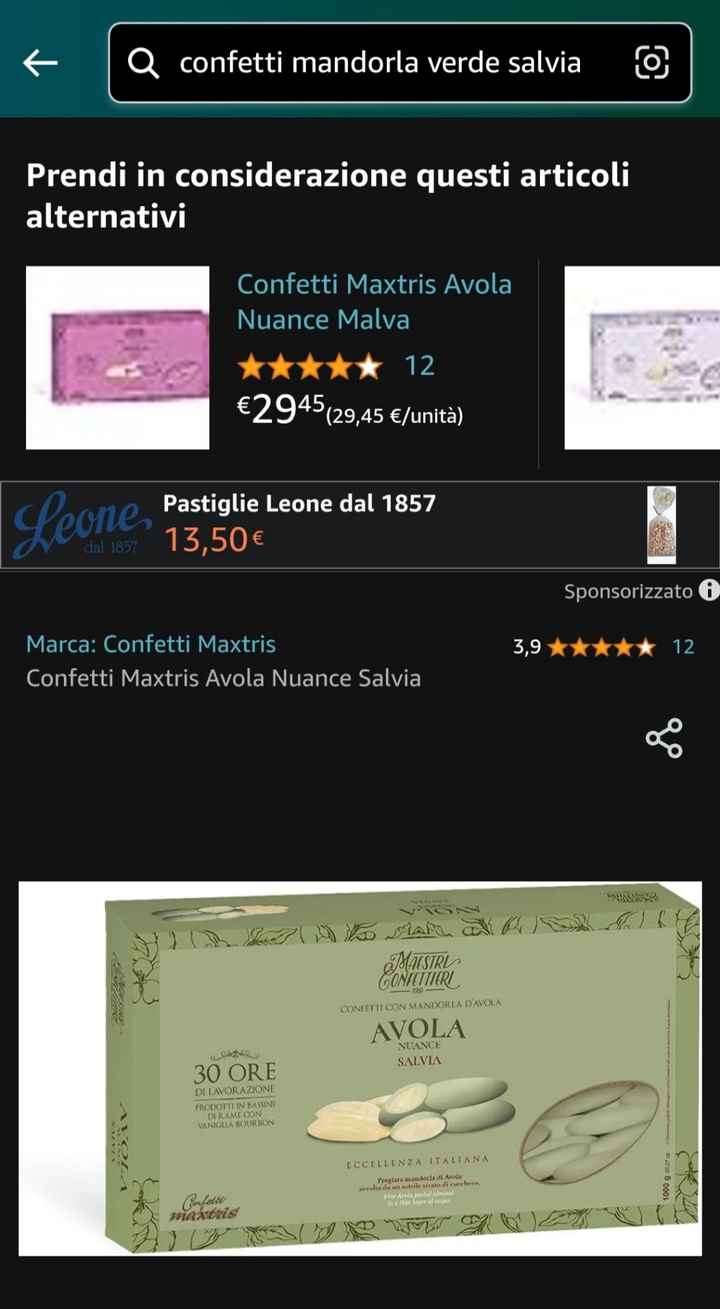Screen dimensions: 720x1309
Task: Visit the Marca: Confetti Maxtris brand link
Action: click(x=151, y=644)
